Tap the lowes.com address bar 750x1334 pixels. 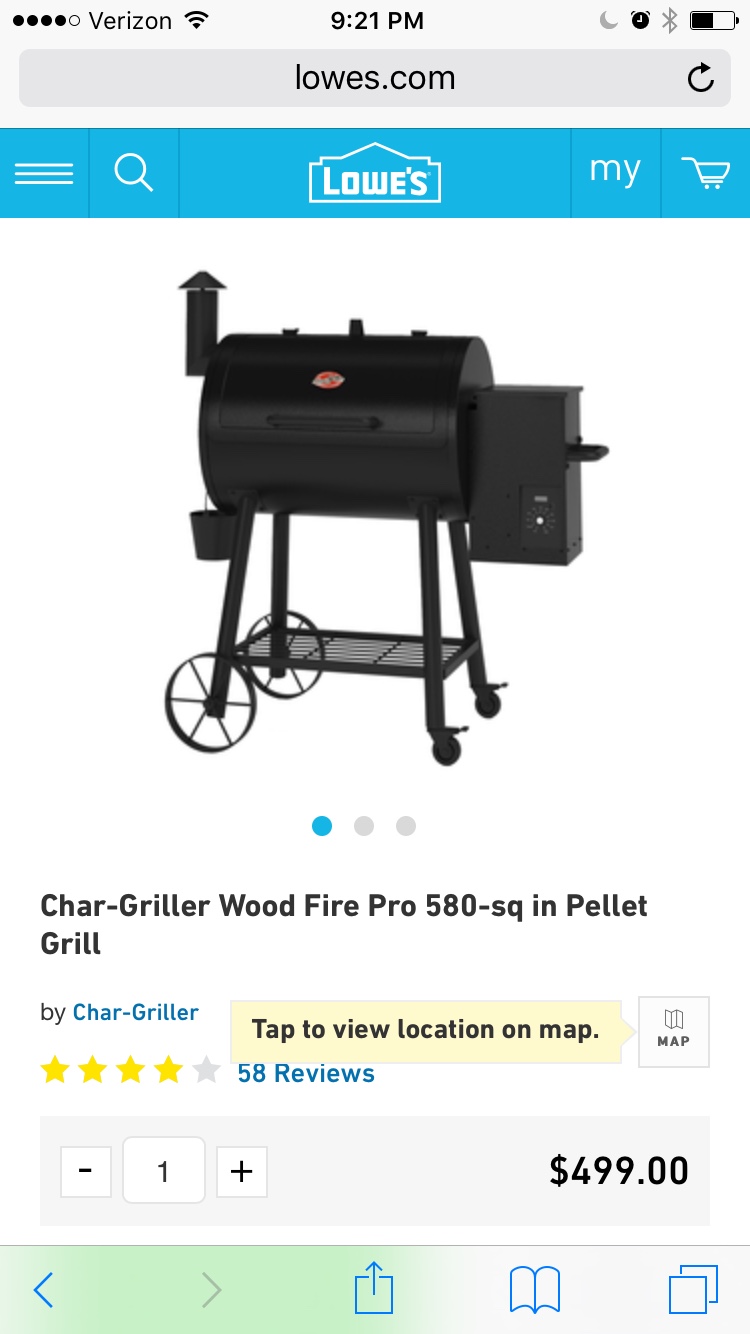(375, 78)
